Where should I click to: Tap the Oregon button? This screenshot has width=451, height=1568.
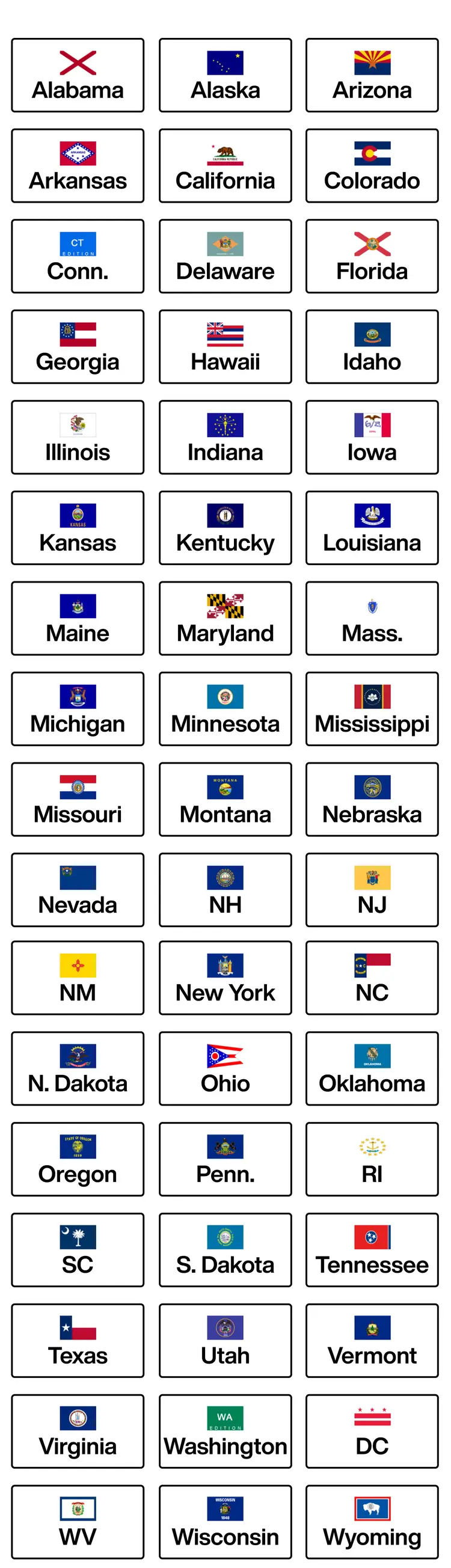click(x=78, y=1159)
